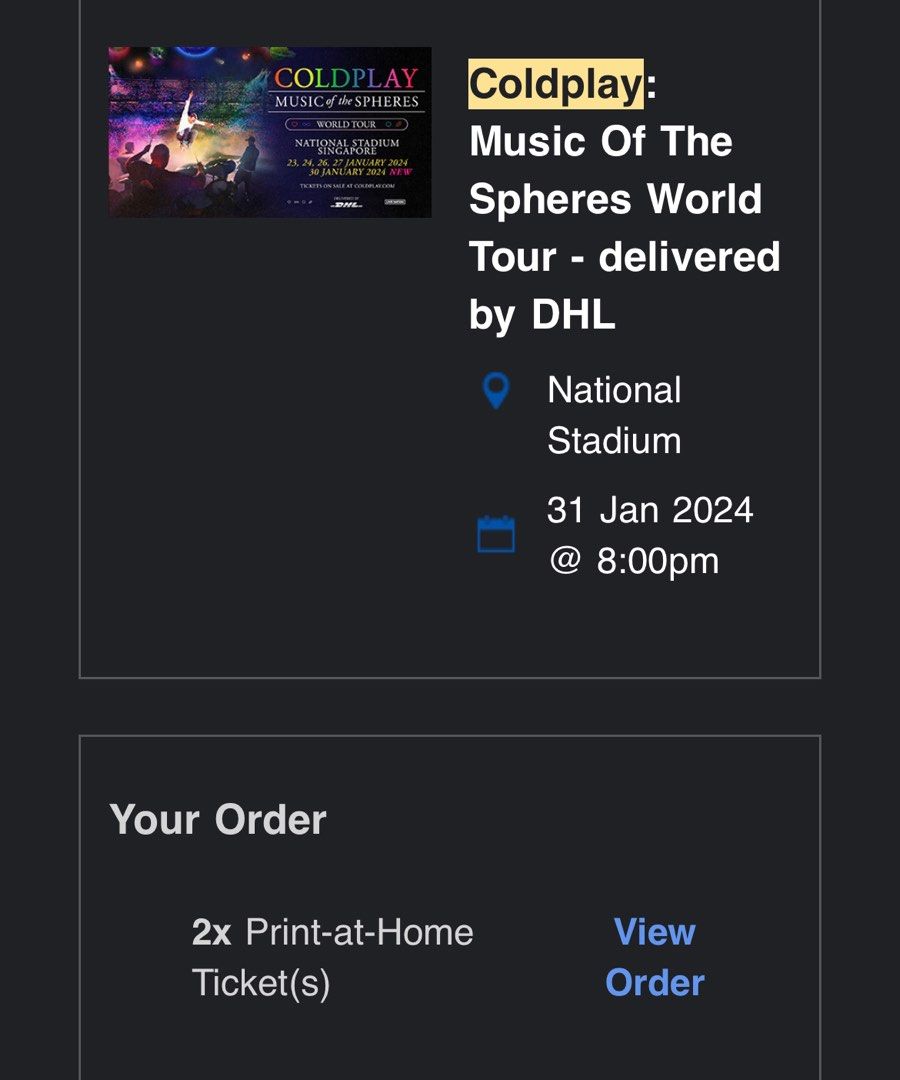
Task: Click the Your Order heading
Action: click(x=219, y=820)
